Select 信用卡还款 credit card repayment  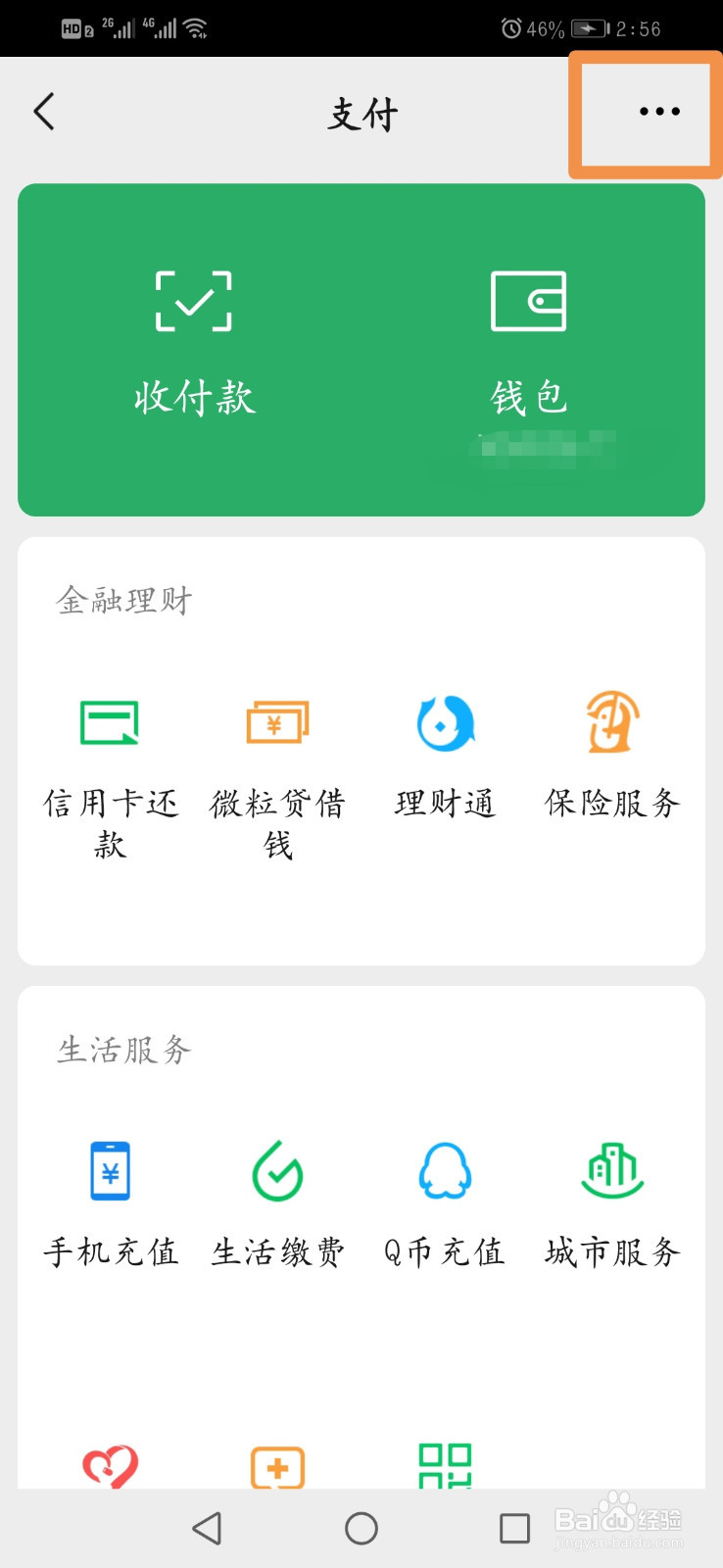[x=110, y=774]
